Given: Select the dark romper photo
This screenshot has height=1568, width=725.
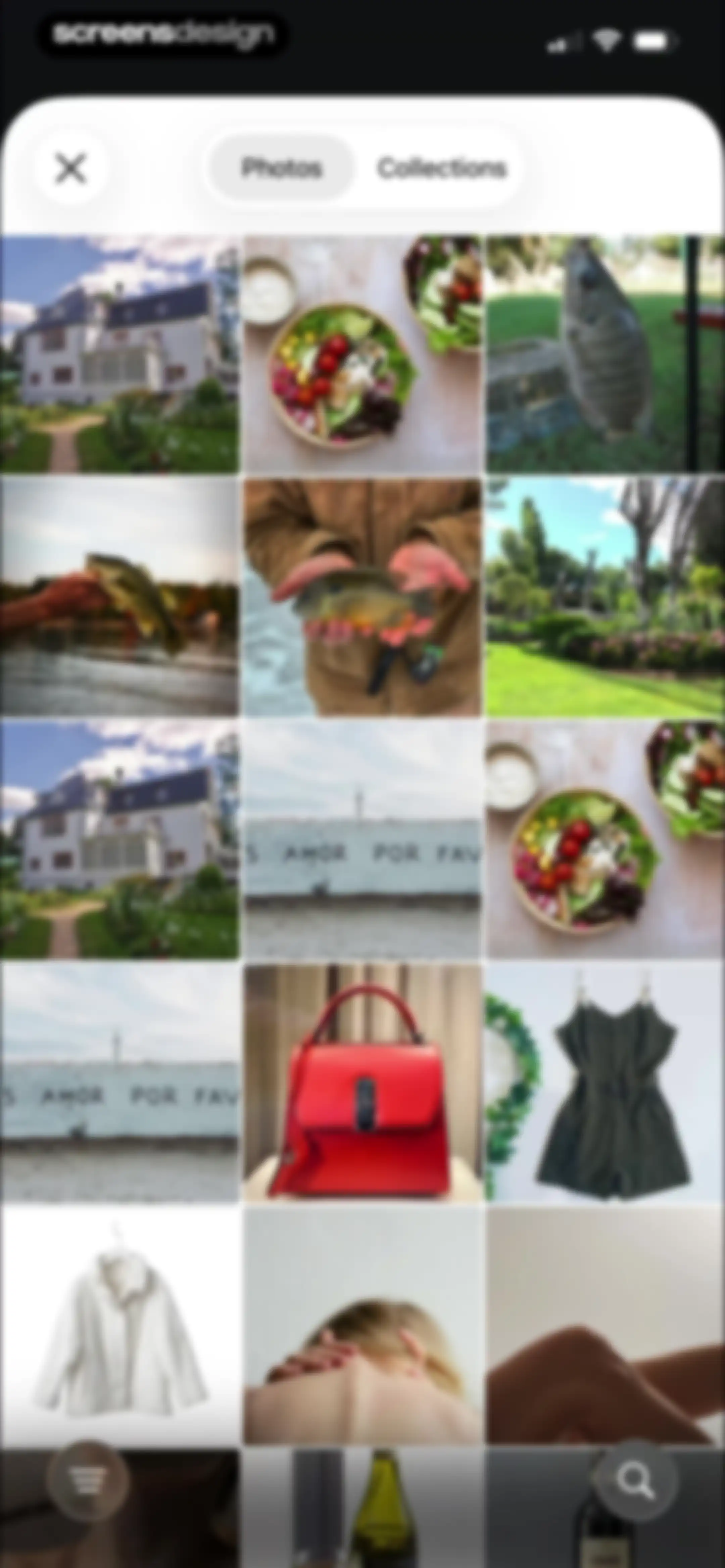Looking at the screenshot, I should pyautogui.click(x=605, y=1082).
